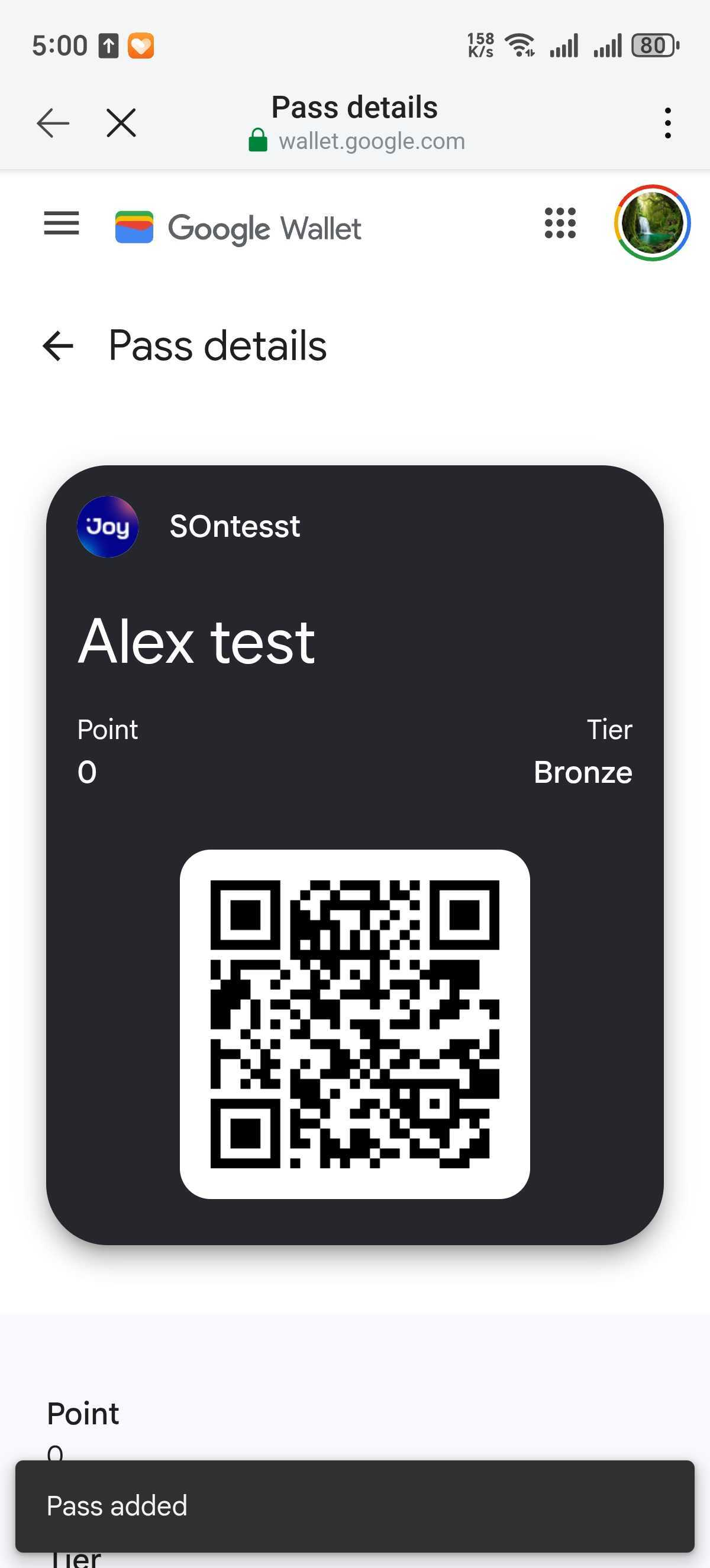710x1568 pixels.
Task: Tap the back arrow beside Pass details
Action: coord(59,346)
